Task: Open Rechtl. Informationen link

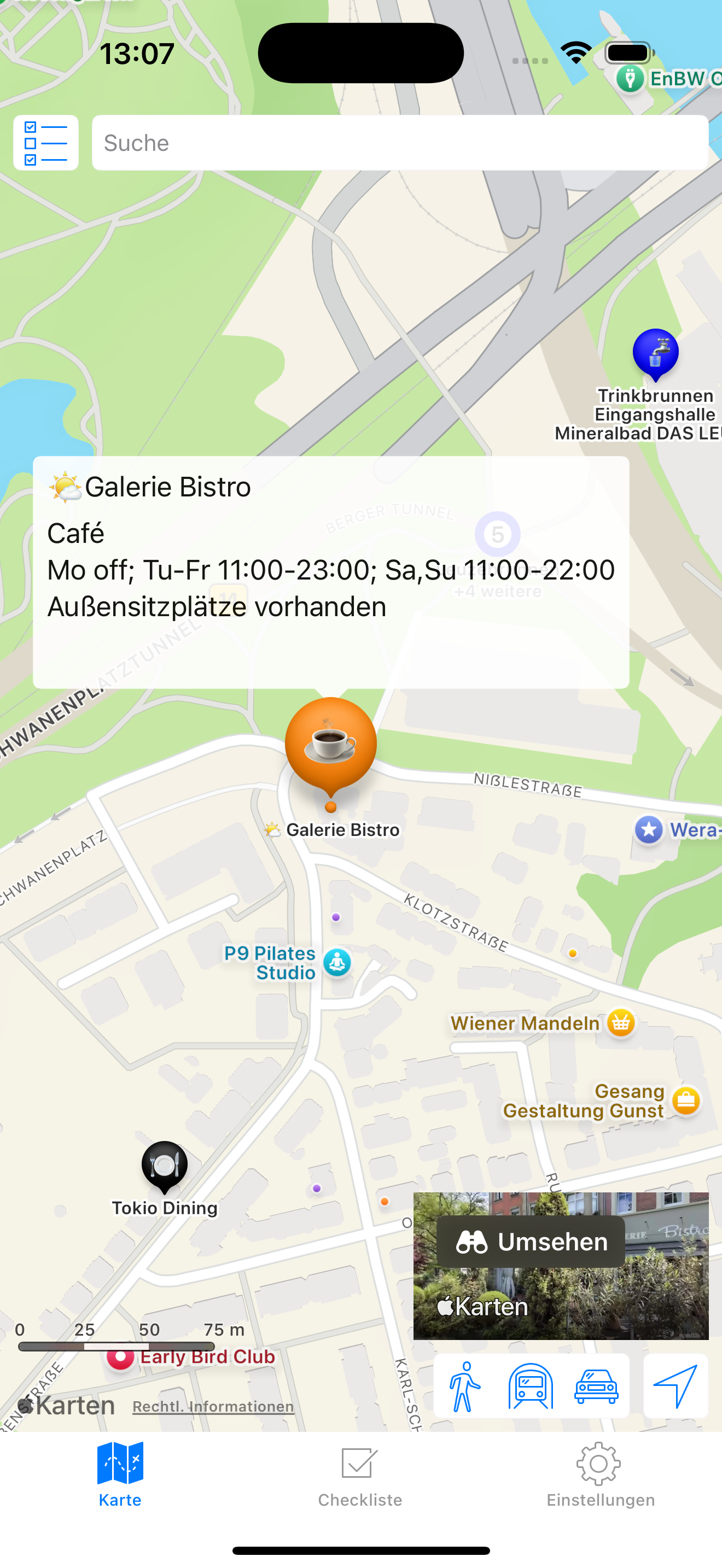Action: coord(213,1406)
